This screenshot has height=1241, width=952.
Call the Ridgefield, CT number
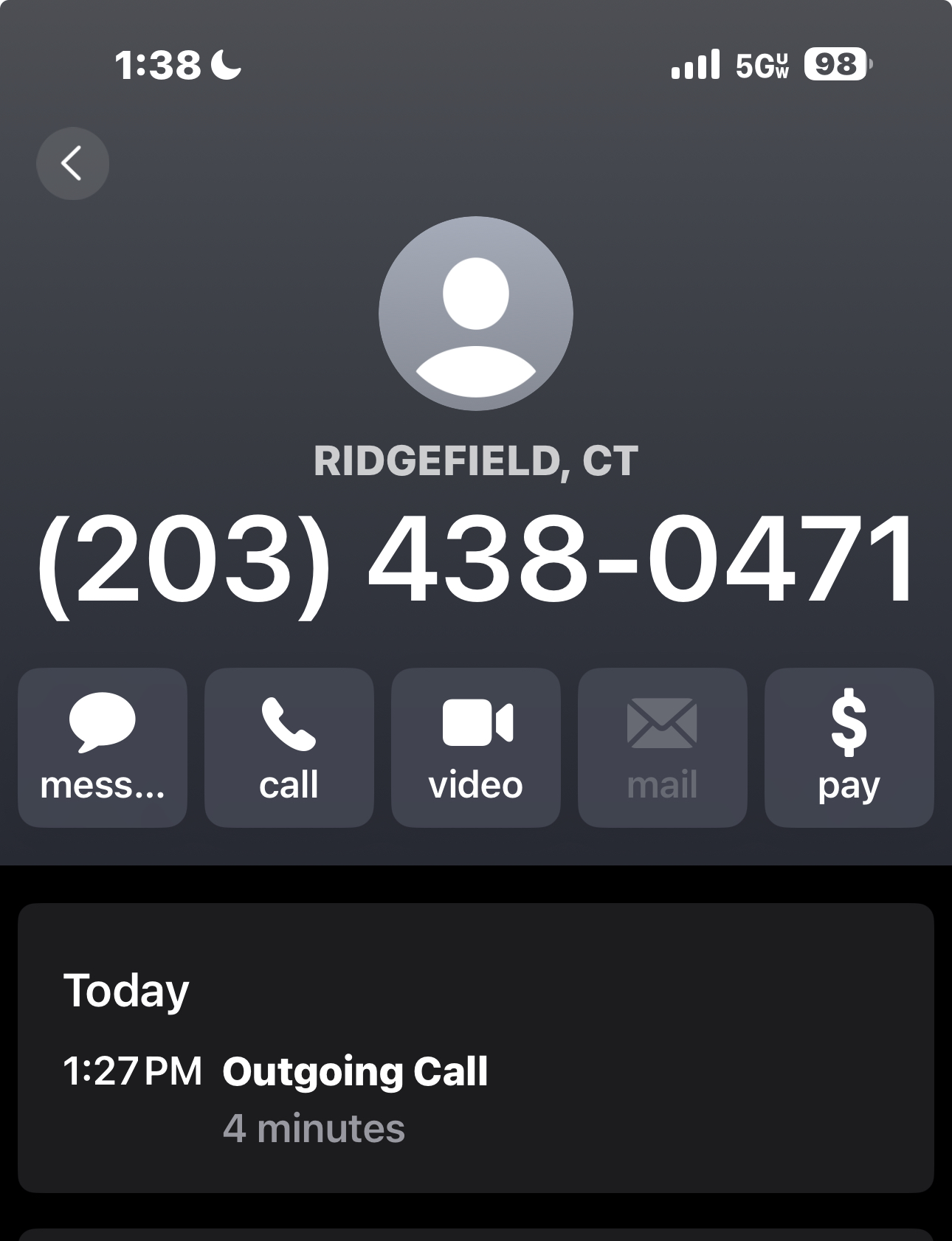pyautogui.click(x=289, y=747)
